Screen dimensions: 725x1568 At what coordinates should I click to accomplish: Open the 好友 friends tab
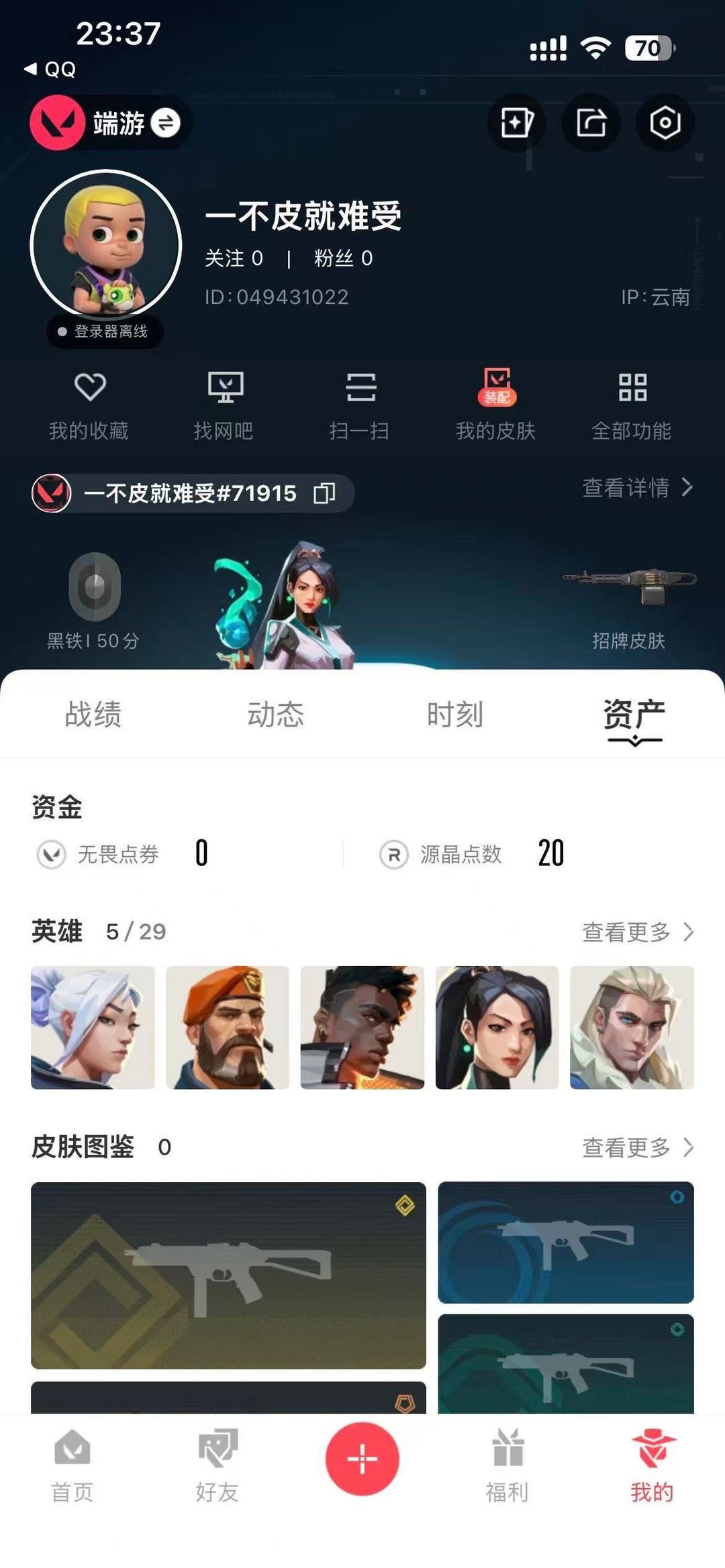tap(217, 1465)
